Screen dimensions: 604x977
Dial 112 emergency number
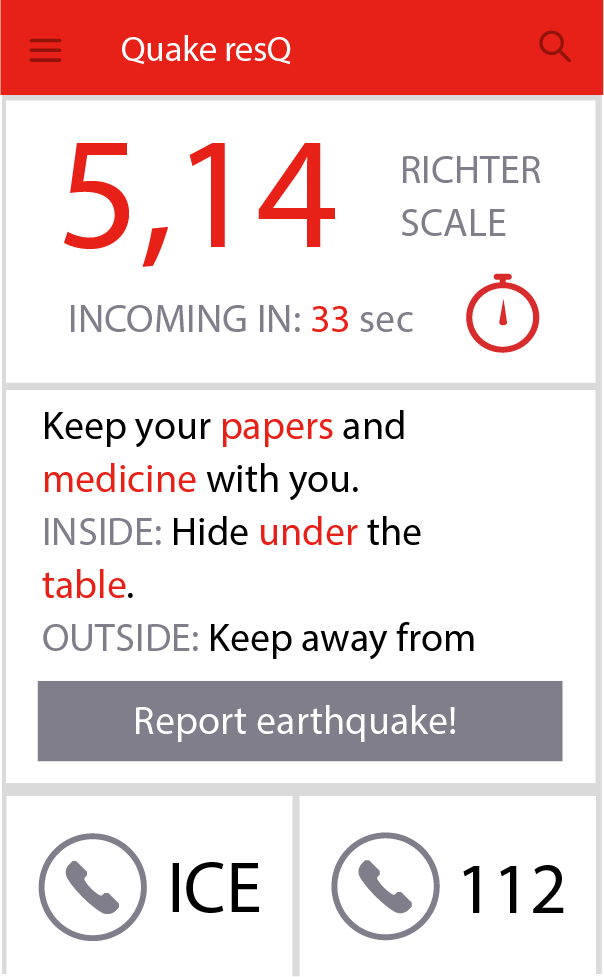pyautogui.click(x=448, y=887)
